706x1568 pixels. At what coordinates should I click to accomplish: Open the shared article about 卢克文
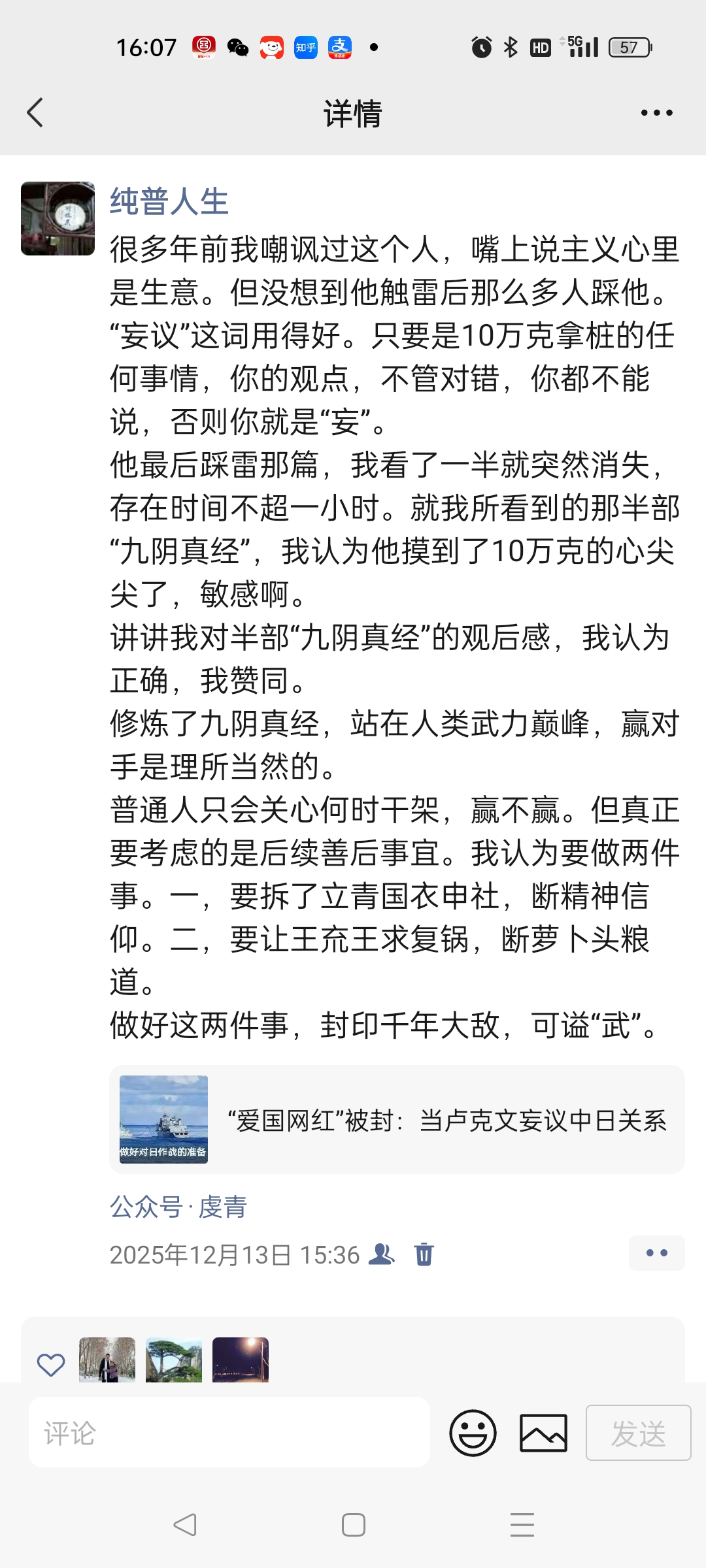pos(396,1120)
